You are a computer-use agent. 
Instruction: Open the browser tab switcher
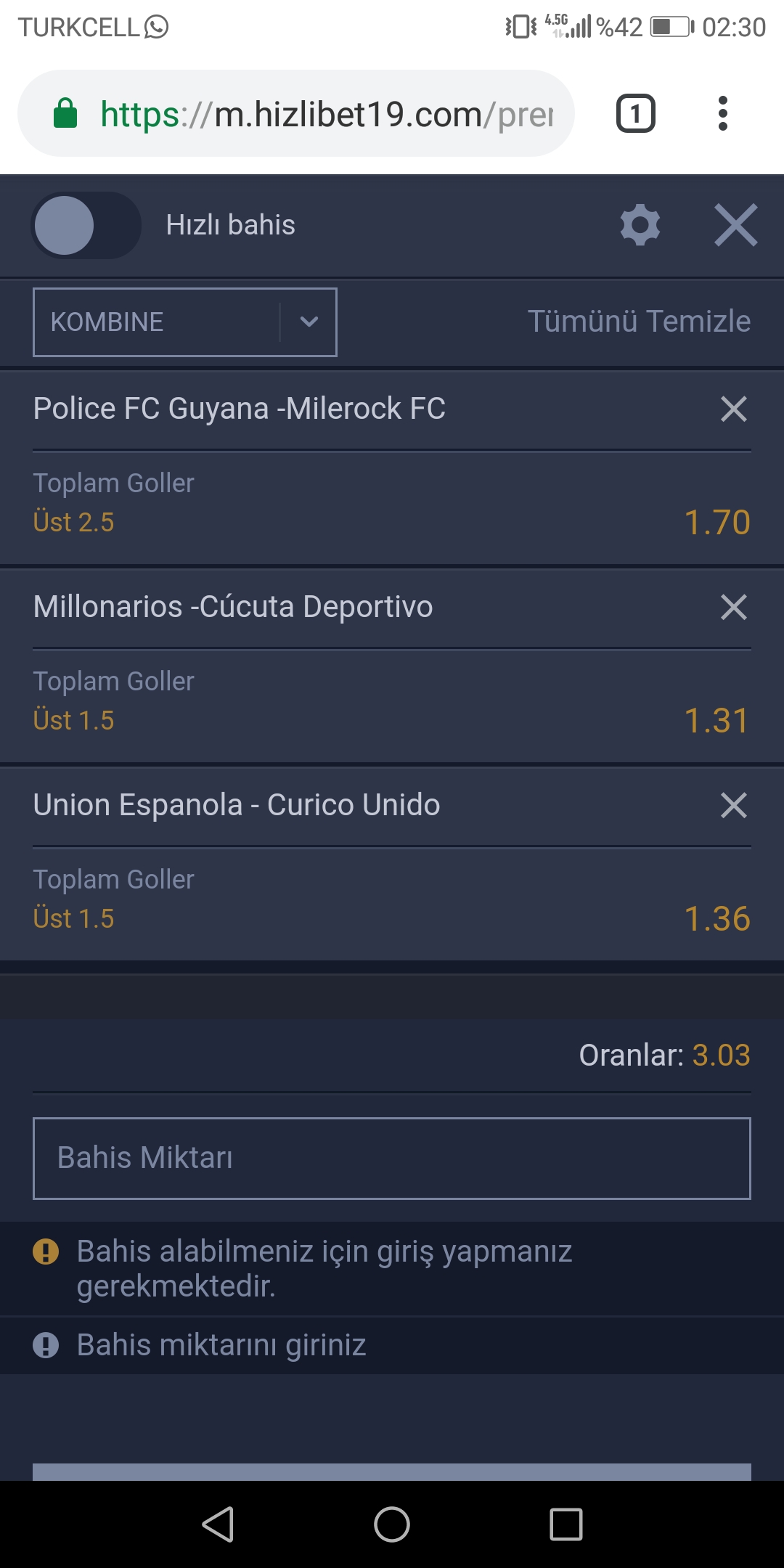tap(636, 113)
